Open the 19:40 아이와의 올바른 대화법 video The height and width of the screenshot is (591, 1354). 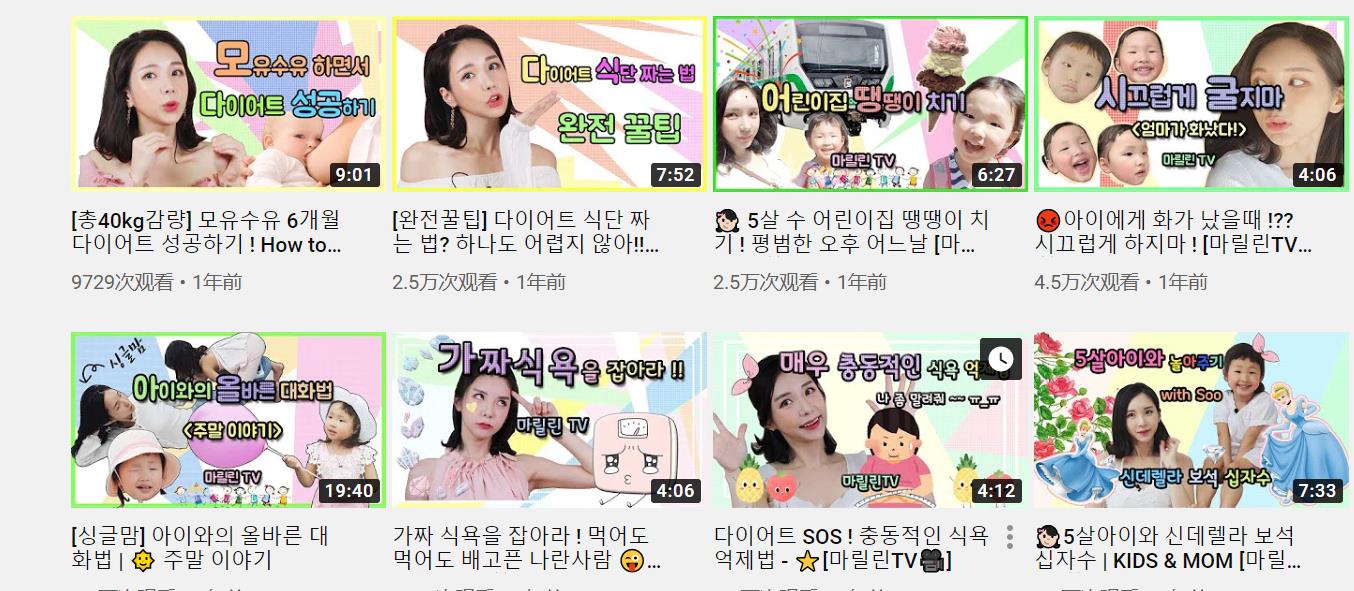[x=228, y=420]
